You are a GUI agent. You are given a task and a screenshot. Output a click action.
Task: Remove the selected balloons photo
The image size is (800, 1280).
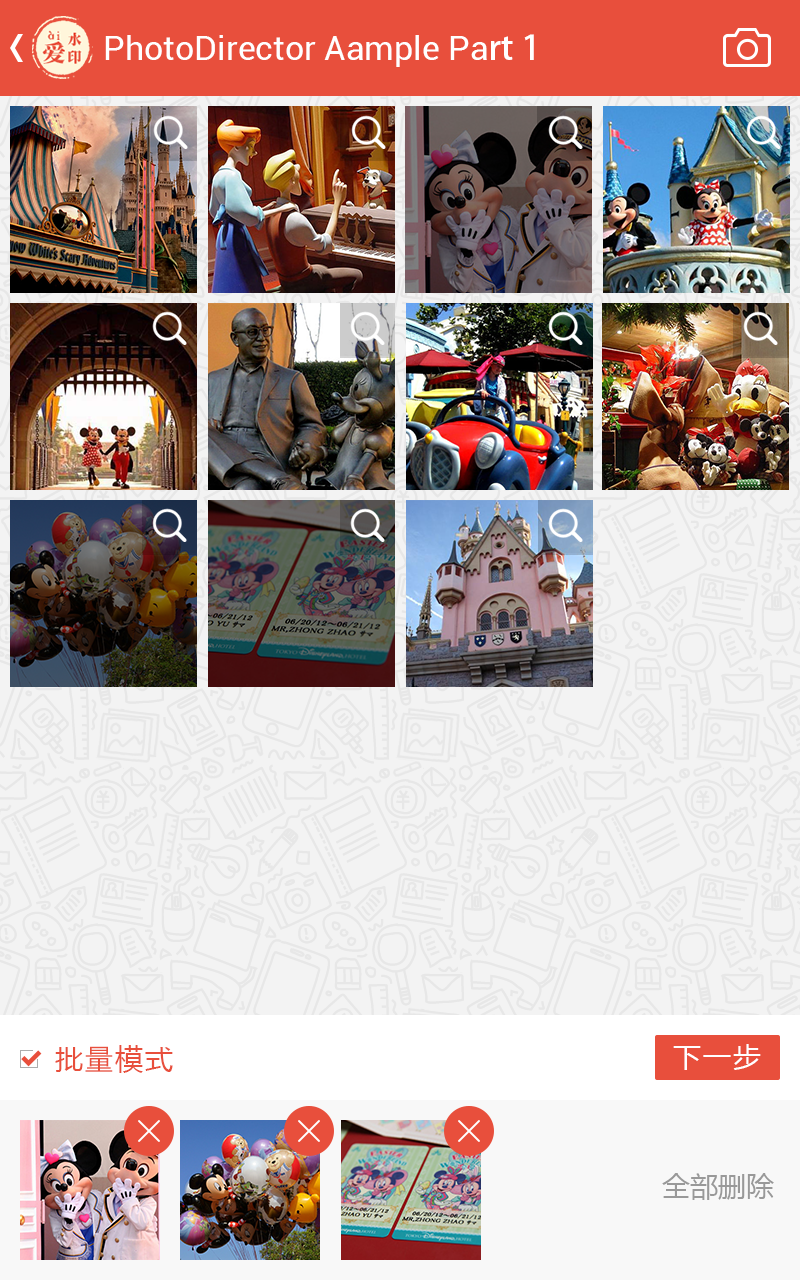(x=309, y=1131)
